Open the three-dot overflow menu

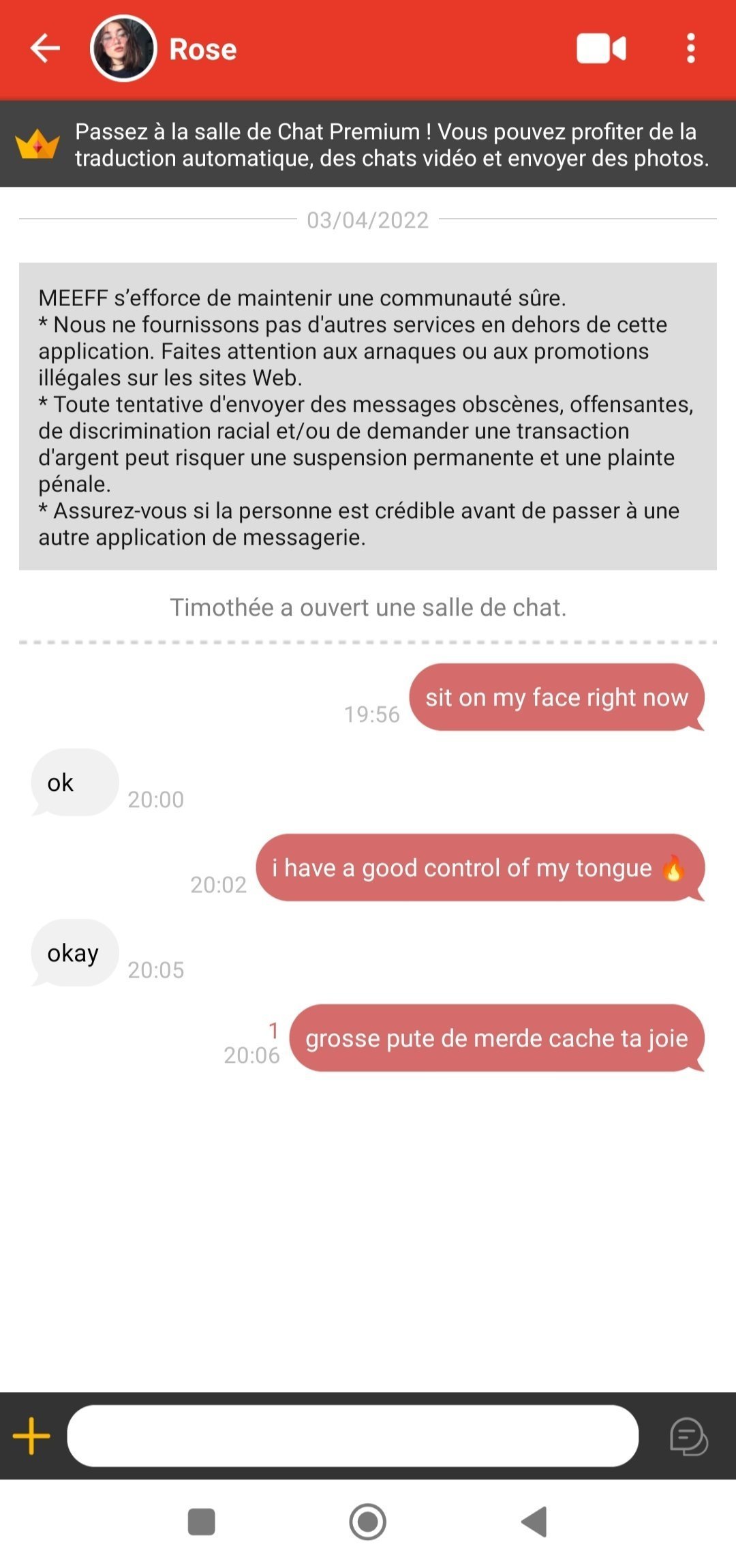click(x=690, y=49)
